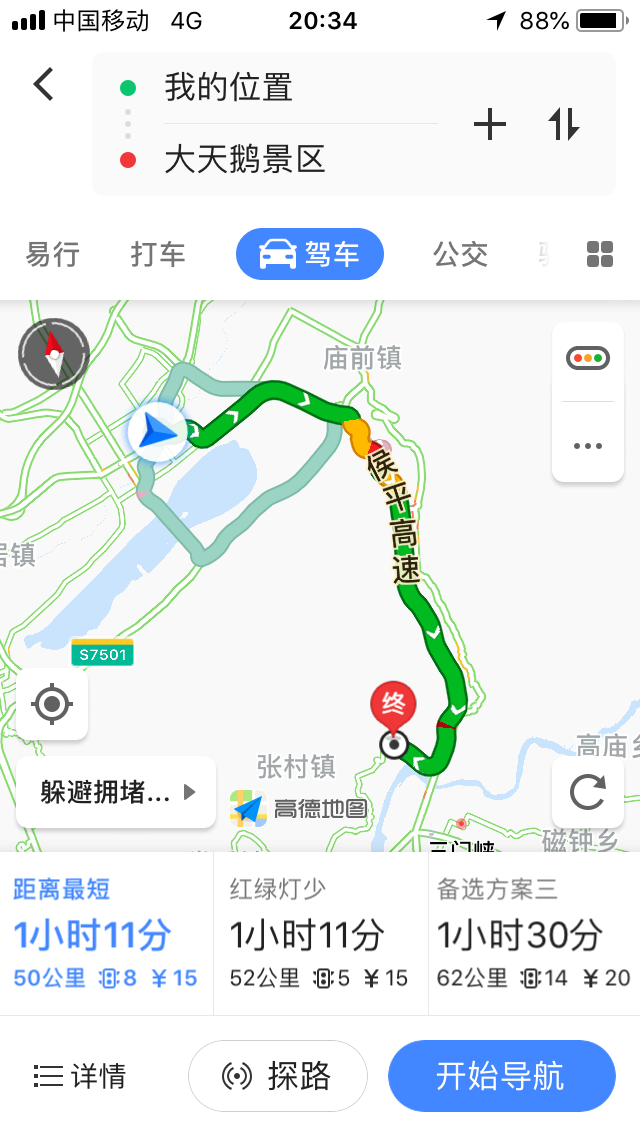The width and height of the screenshot is (640, 1136).
Task: Go back using the top arrow
Action: pyautogui.click(x=44, y=85)
